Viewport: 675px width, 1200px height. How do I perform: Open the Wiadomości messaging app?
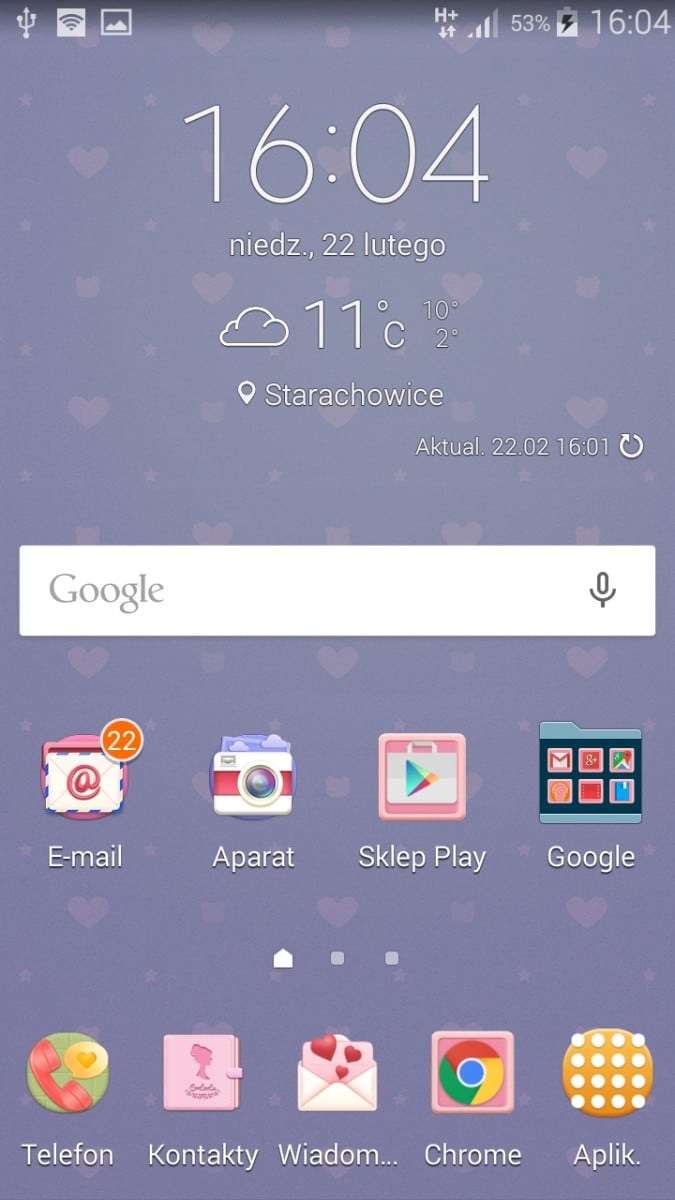pos(338,1074)
